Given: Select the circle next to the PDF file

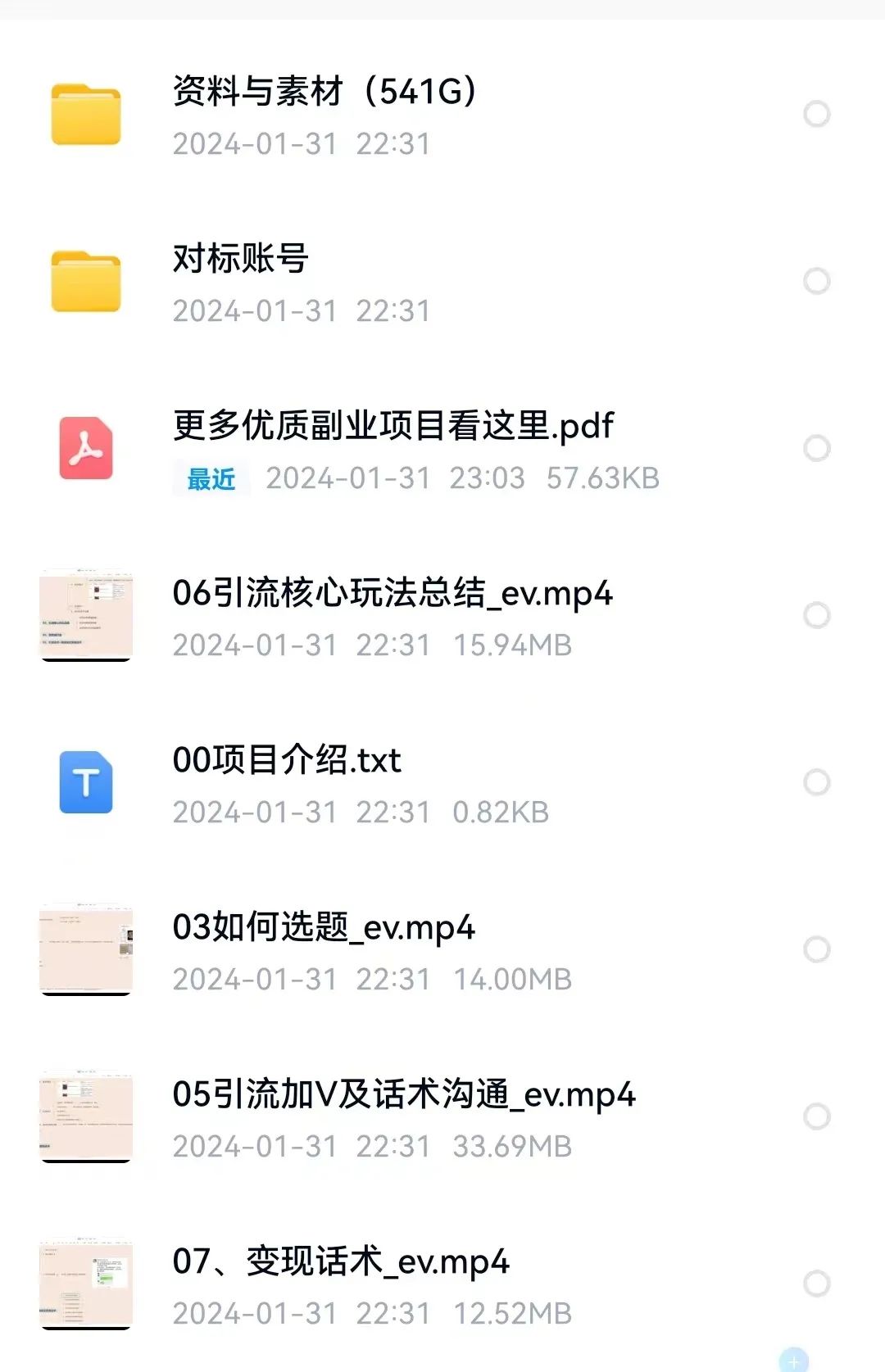Looking at the screenshot, I should coord(816,446).
